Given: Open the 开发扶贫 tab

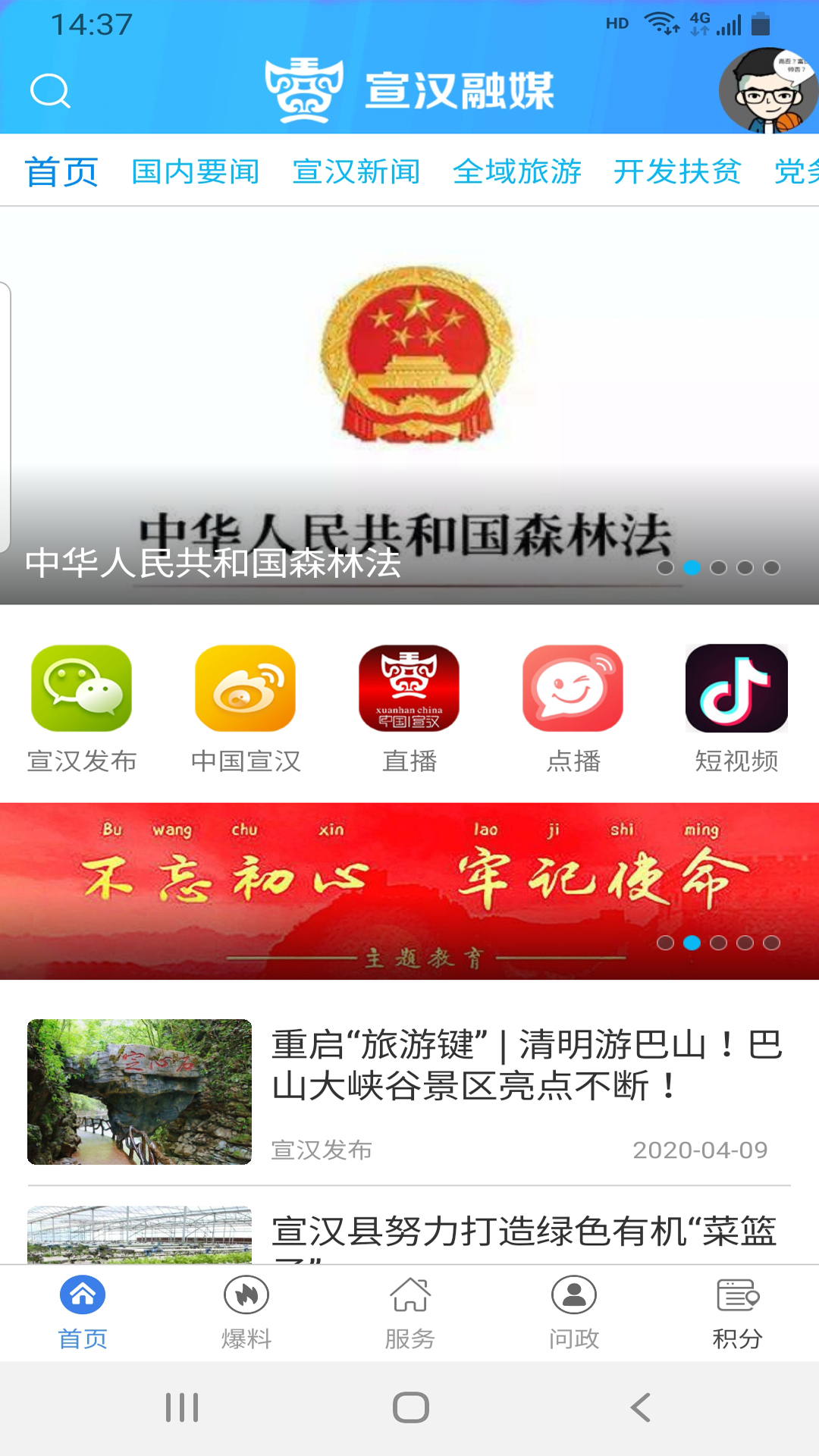Looking at the screenshot, I should (x=677, y=172).
